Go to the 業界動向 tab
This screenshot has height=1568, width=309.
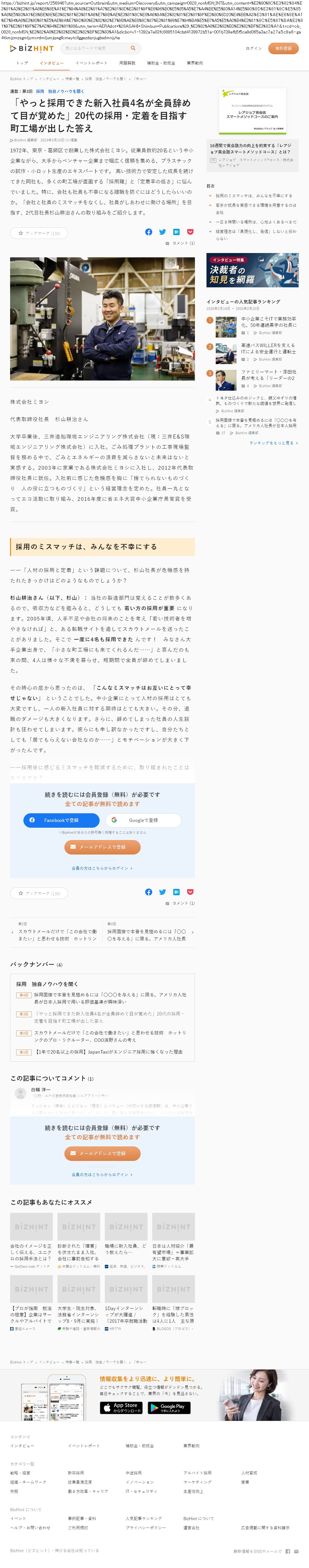coord(195,63)
